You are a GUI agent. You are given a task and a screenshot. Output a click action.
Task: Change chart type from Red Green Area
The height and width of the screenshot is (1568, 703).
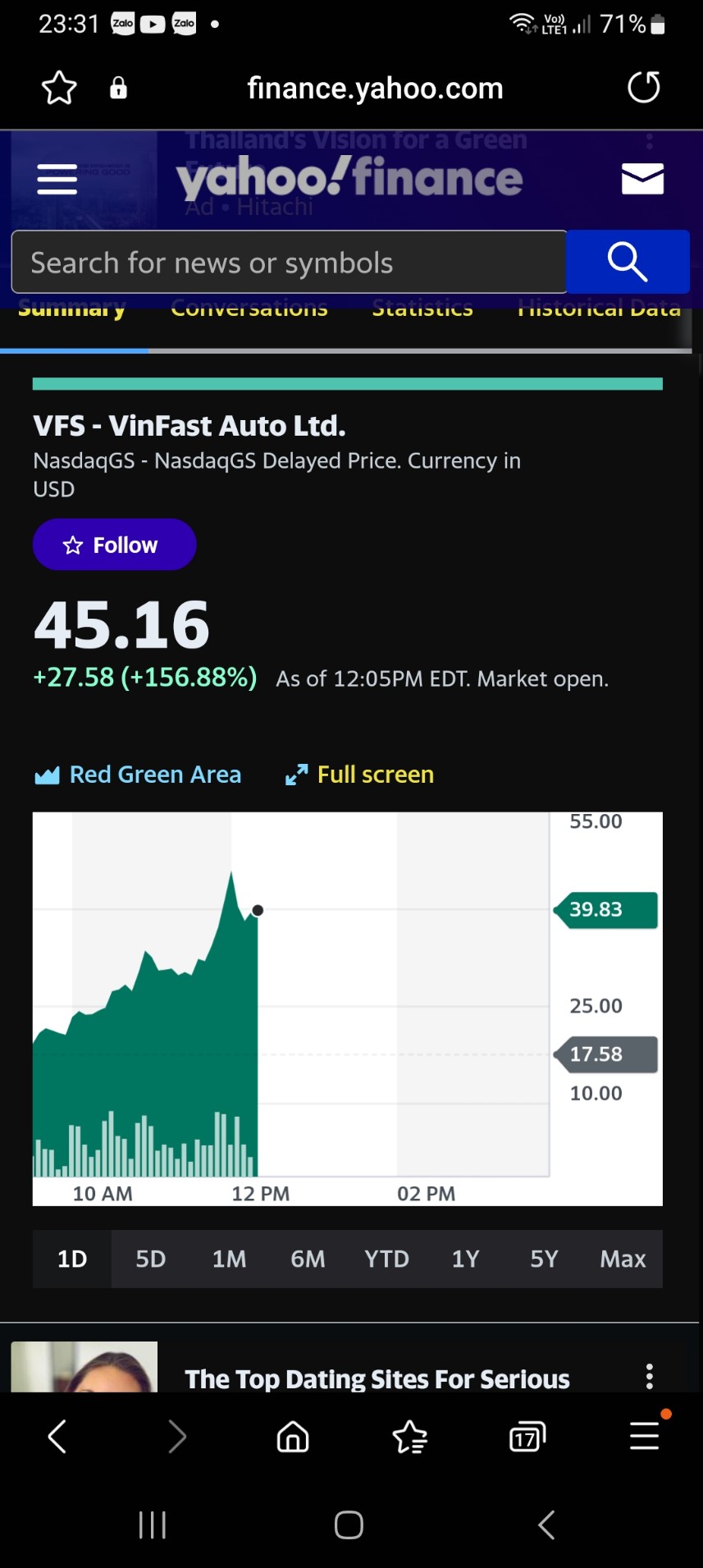(x=139, y=775)
